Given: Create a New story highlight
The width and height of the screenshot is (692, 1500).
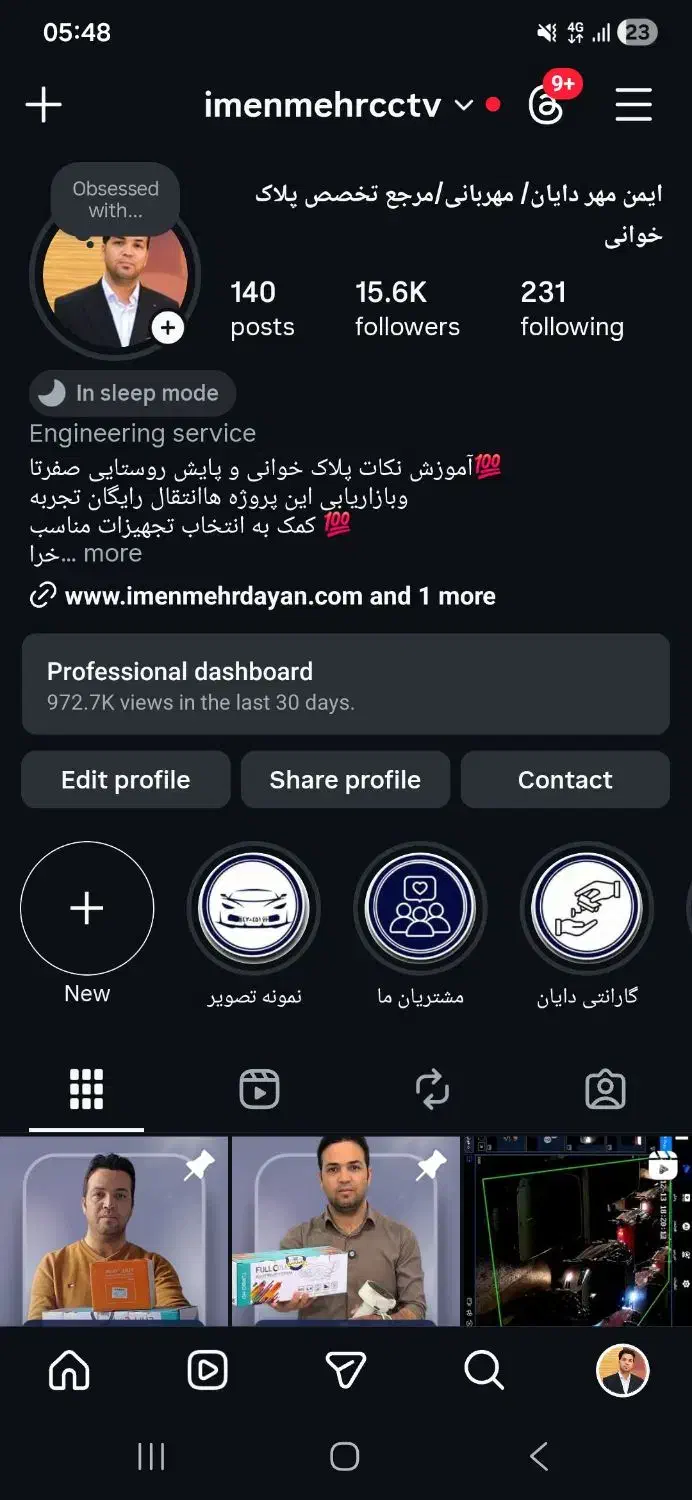Looking at the screenshot, I should (87, 908).
